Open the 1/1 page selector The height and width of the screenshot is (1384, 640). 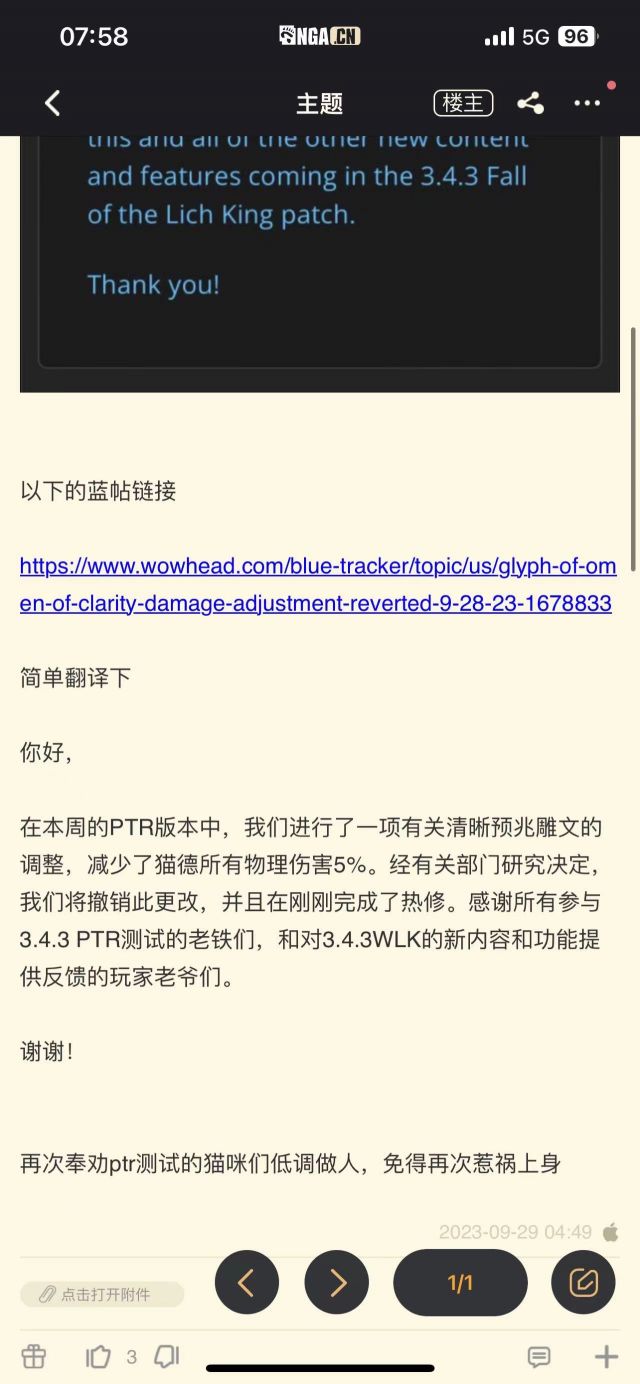[460, 1283]
